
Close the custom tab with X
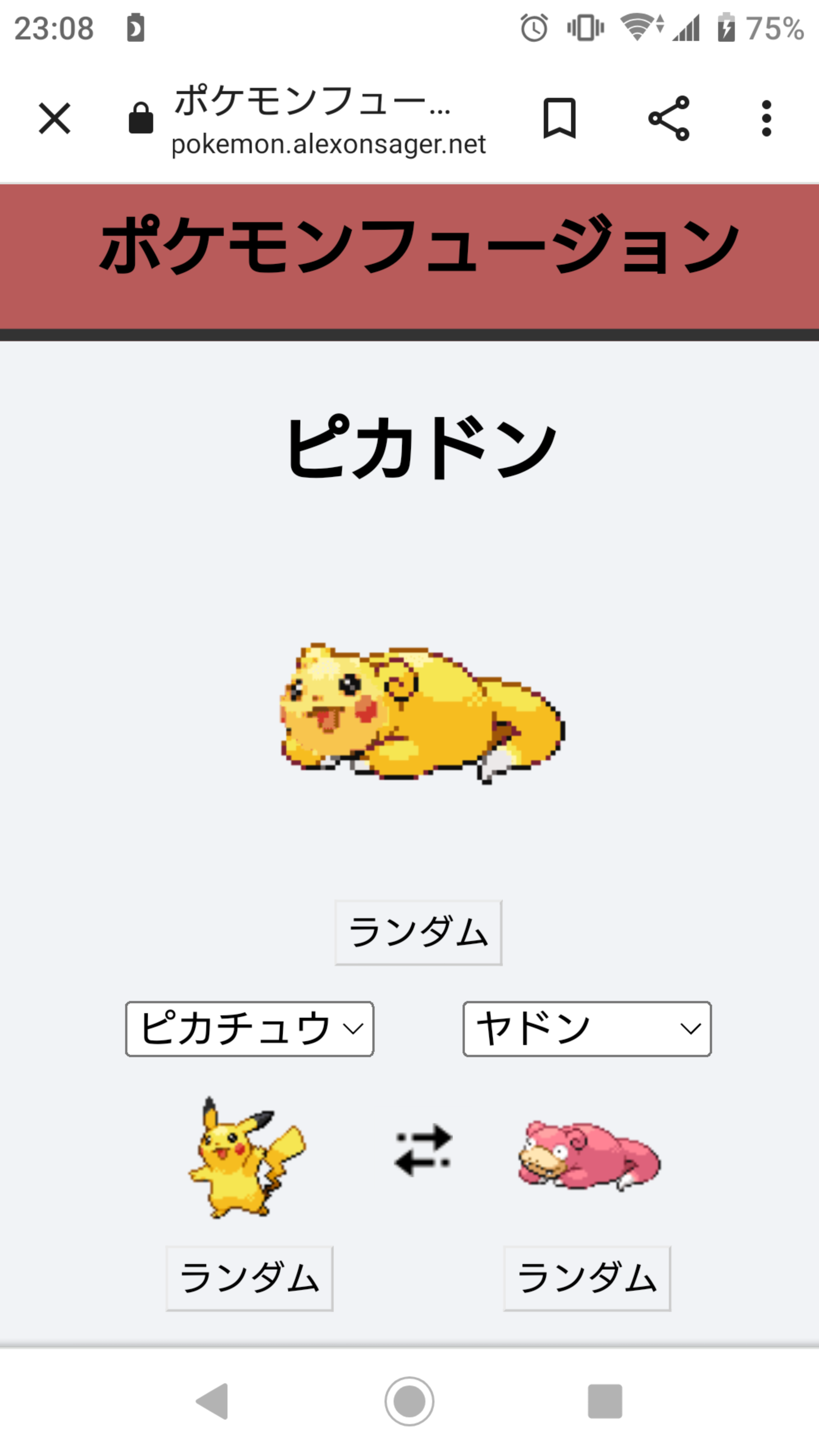pyautogui.click(x=55, y=119)
